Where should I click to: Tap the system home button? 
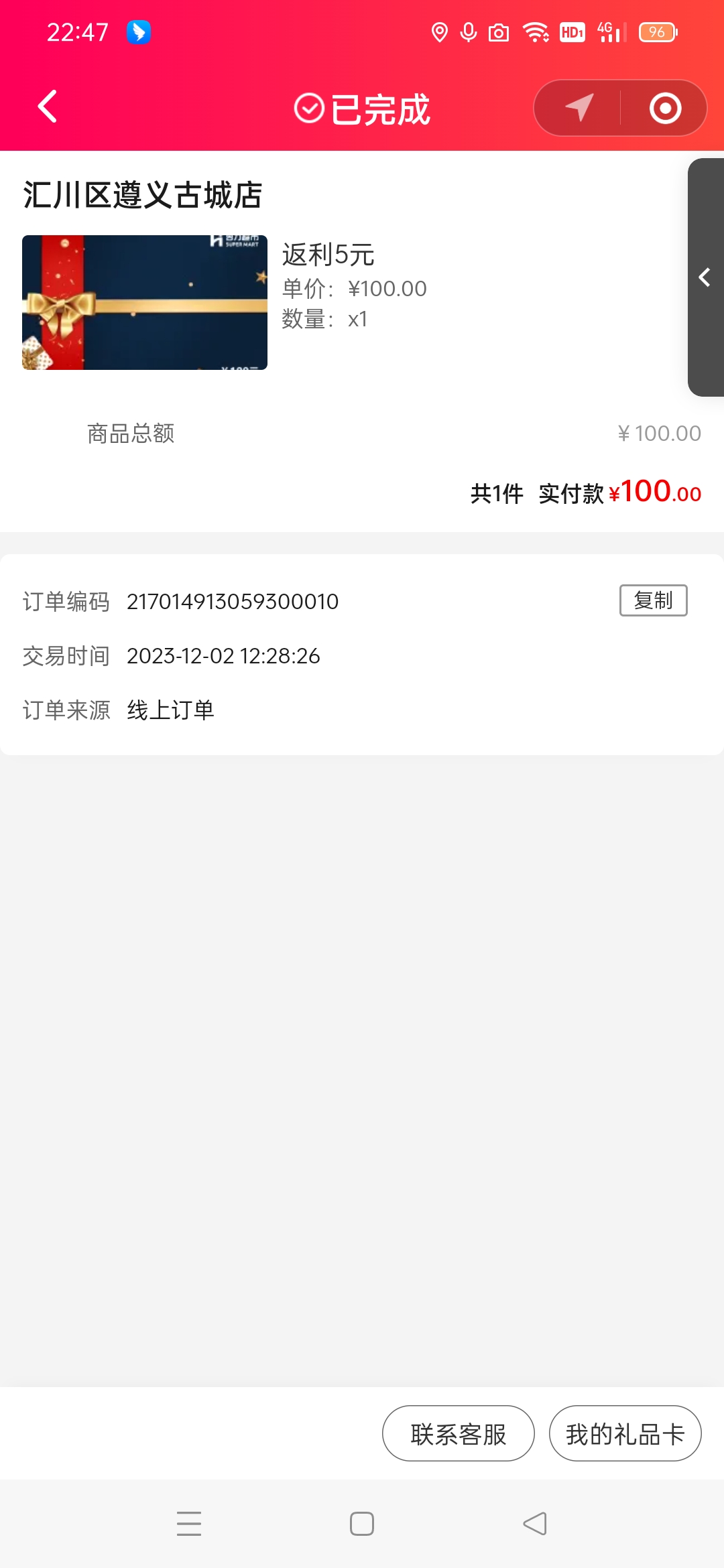(x=362, y=1524)
